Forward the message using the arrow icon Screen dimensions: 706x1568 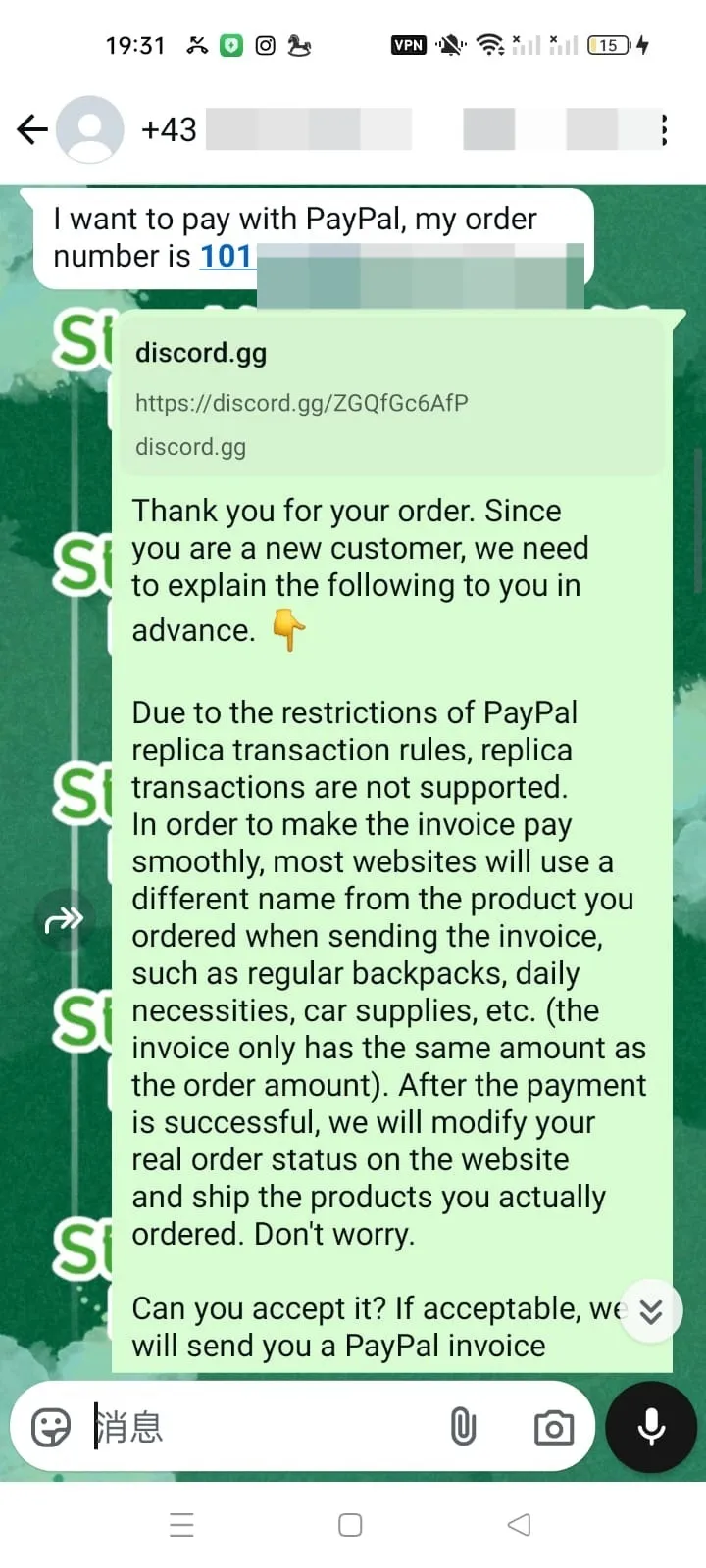(65, 919)
